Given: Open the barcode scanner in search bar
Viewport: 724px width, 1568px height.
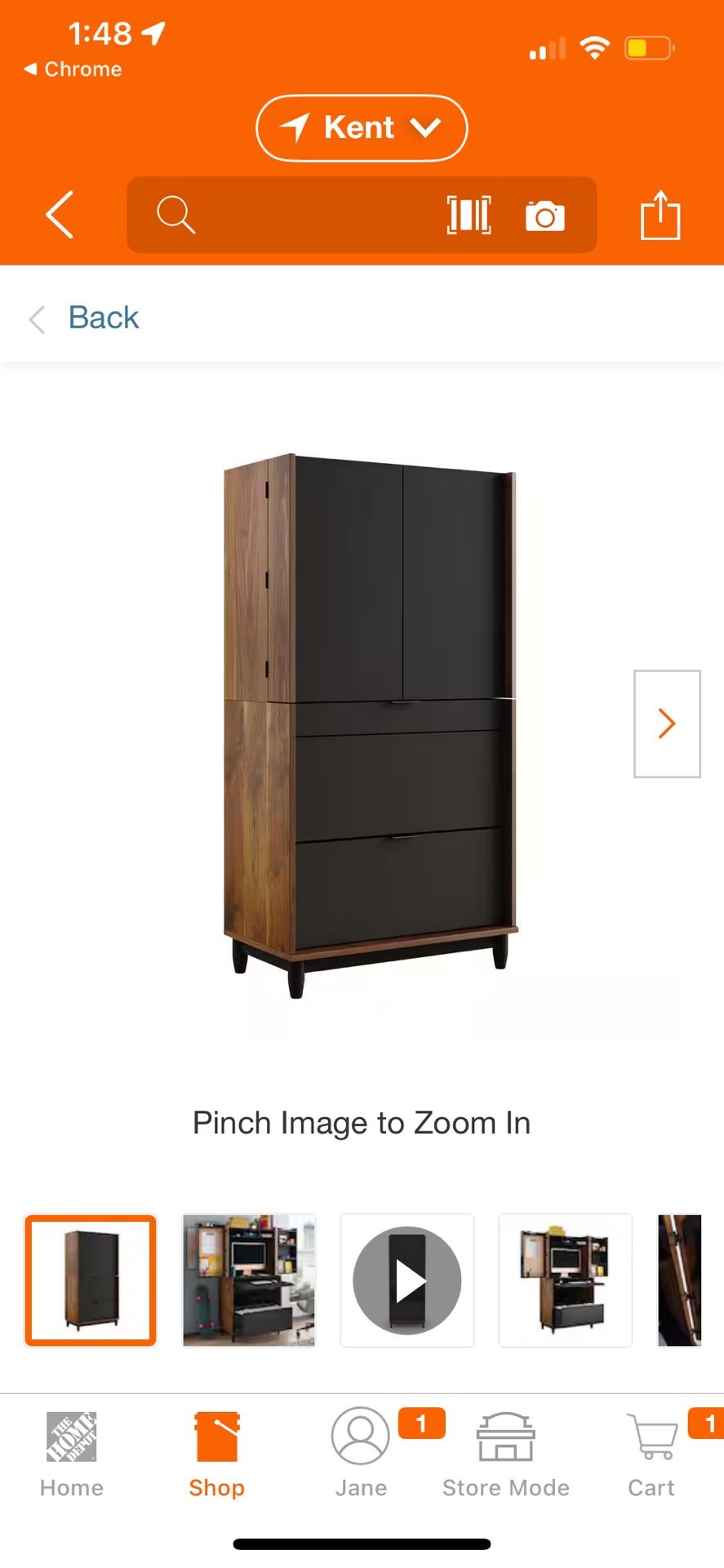Looking at the screenshot, I should point(469,216).
